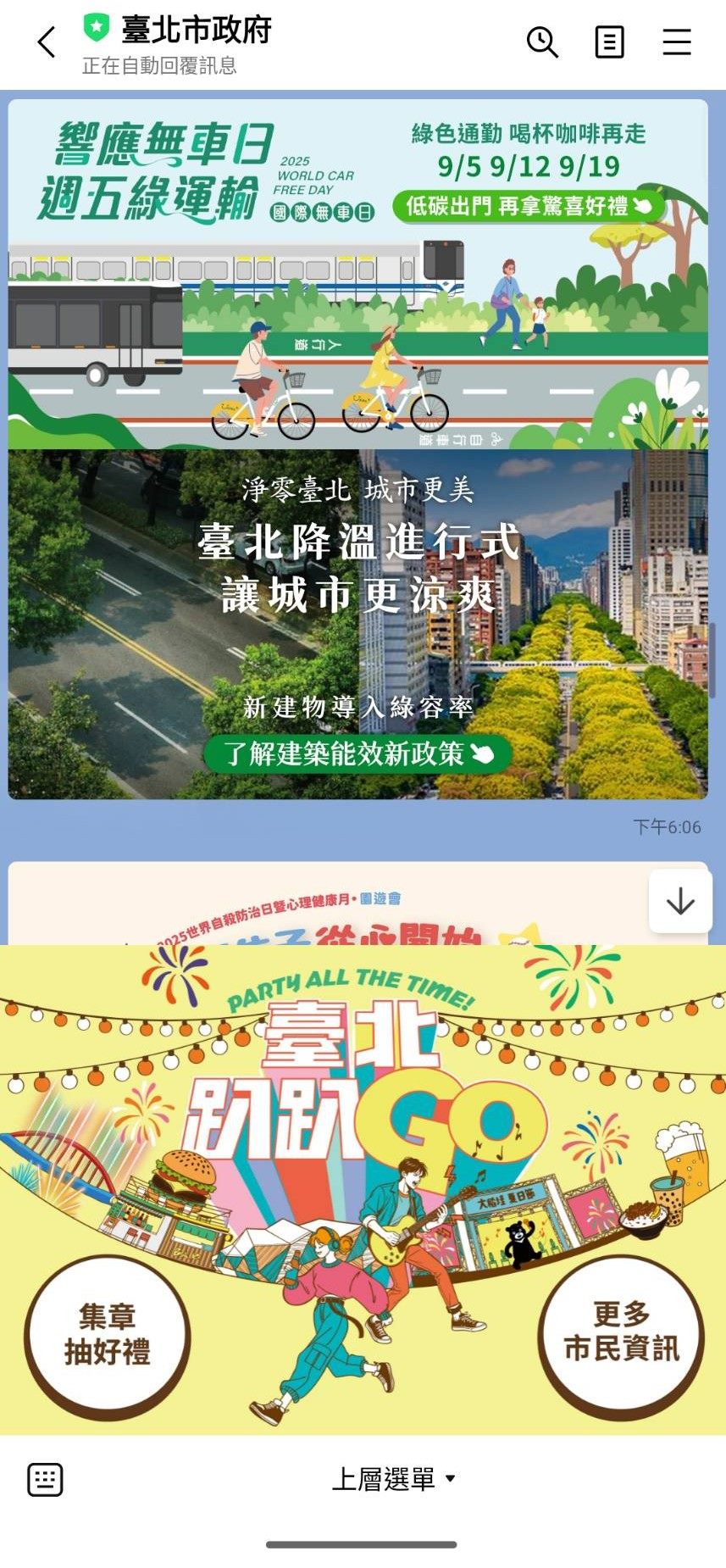Collapse the 上層選單 rich menu
This screenshot has height=1568, width=726.
(x=392, y=1479)
